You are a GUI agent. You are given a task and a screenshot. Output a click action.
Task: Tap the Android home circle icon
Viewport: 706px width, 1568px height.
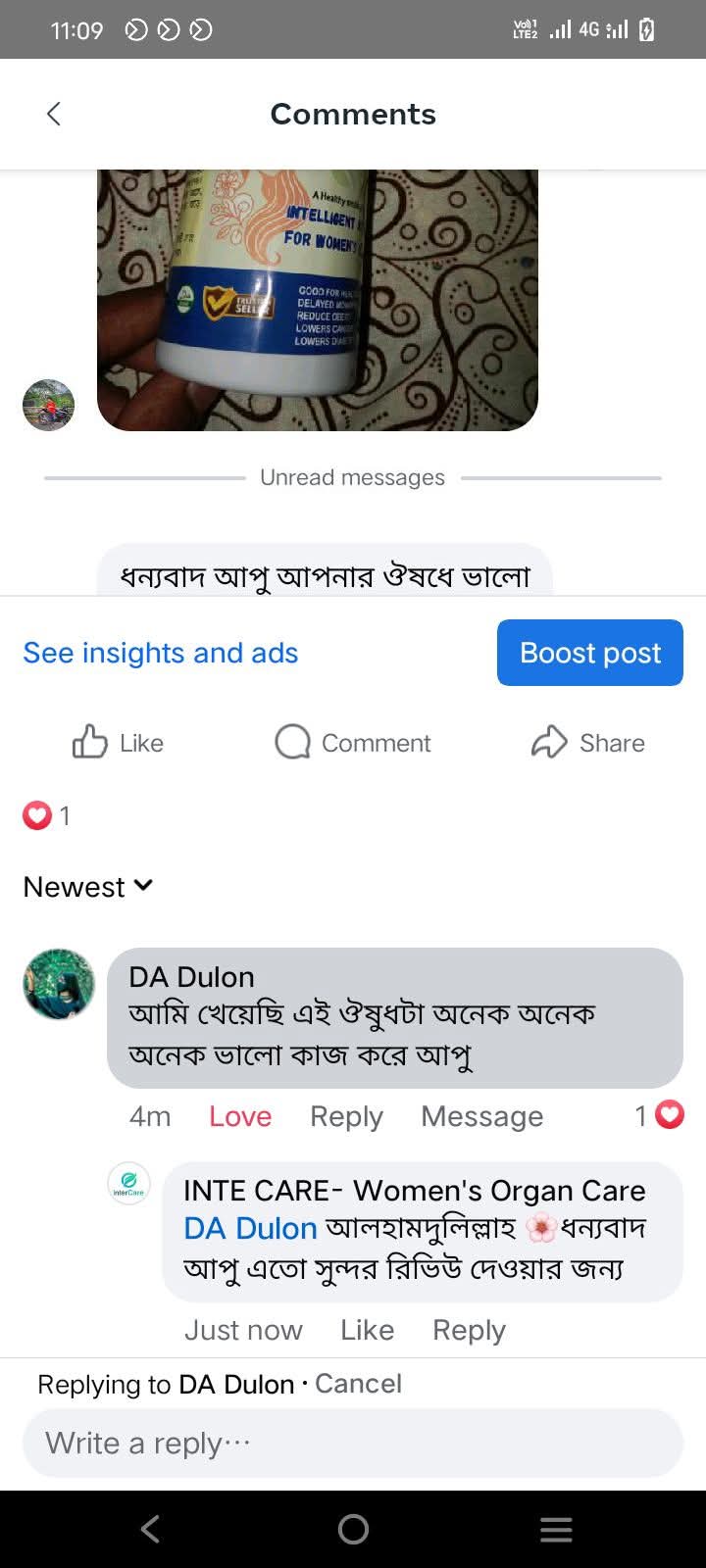click(x=353, y=1529)
